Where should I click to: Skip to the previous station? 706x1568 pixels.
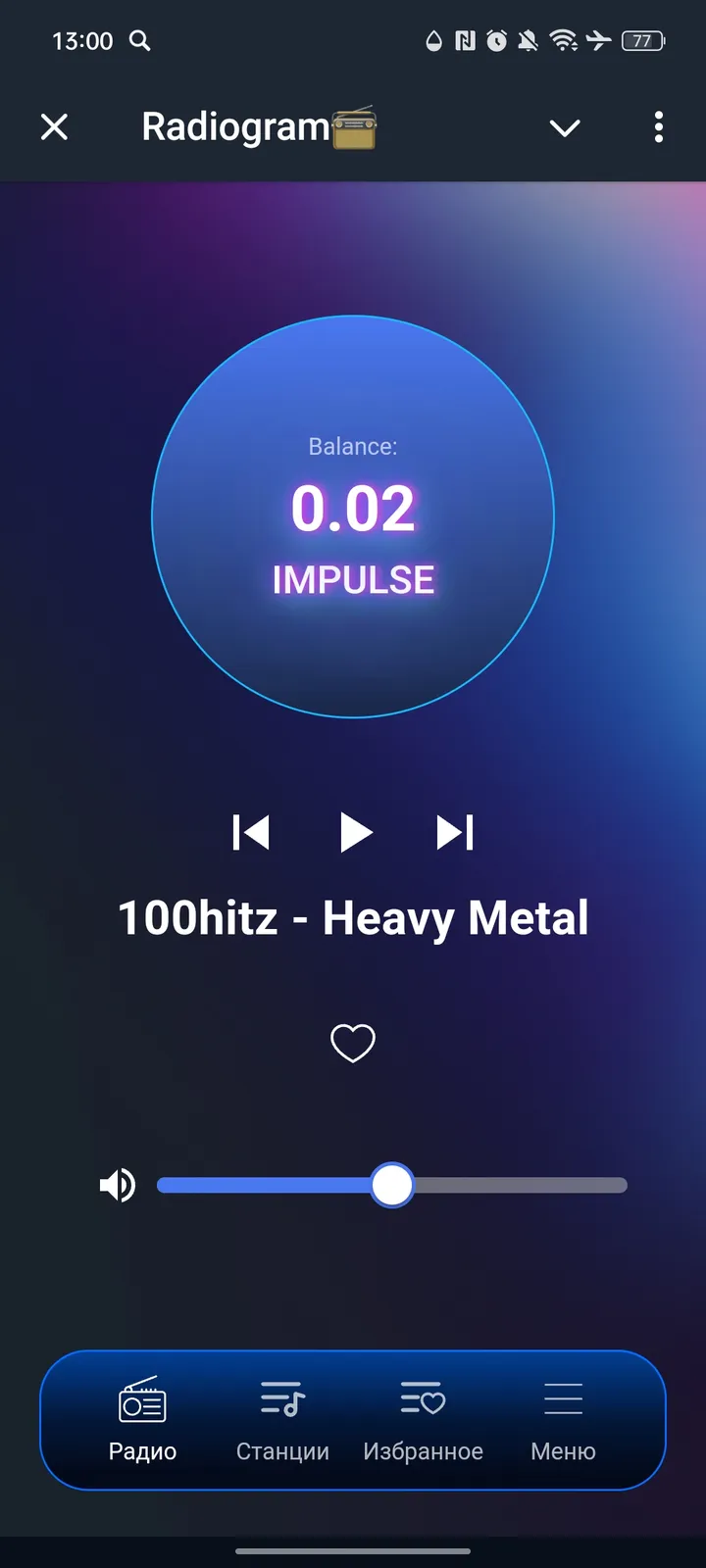click(x=251, y=833)
